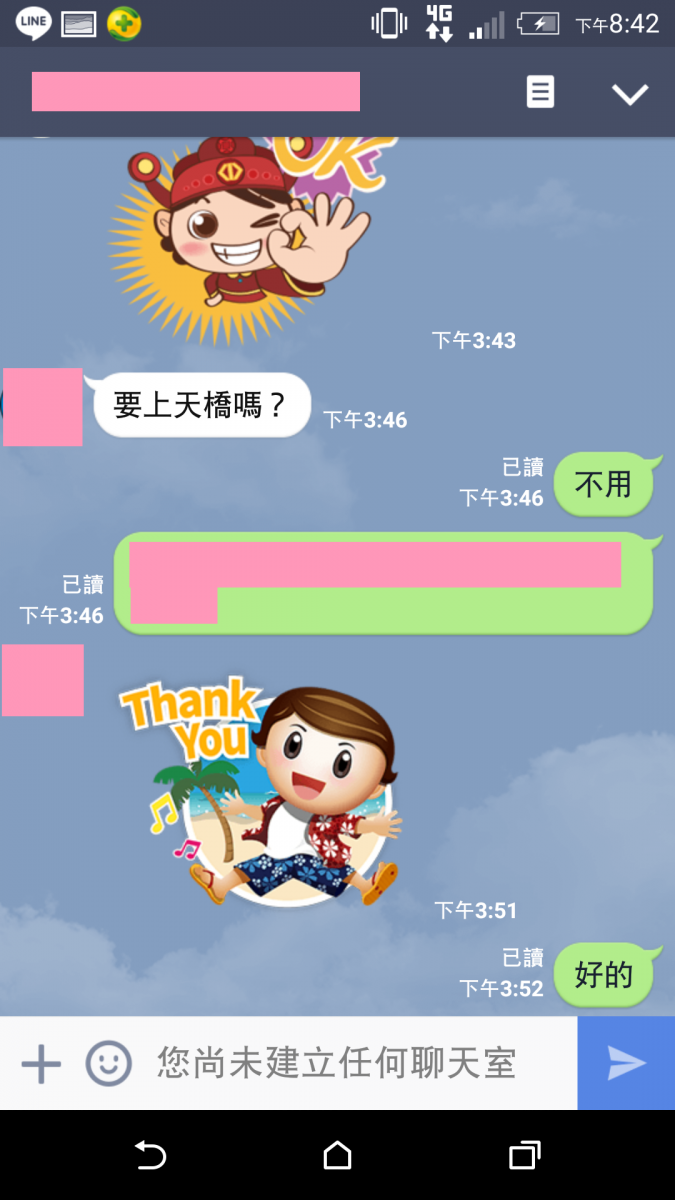Expand the chat options chevron
This screenshot has height=1200, width=675.
(630, 94)
